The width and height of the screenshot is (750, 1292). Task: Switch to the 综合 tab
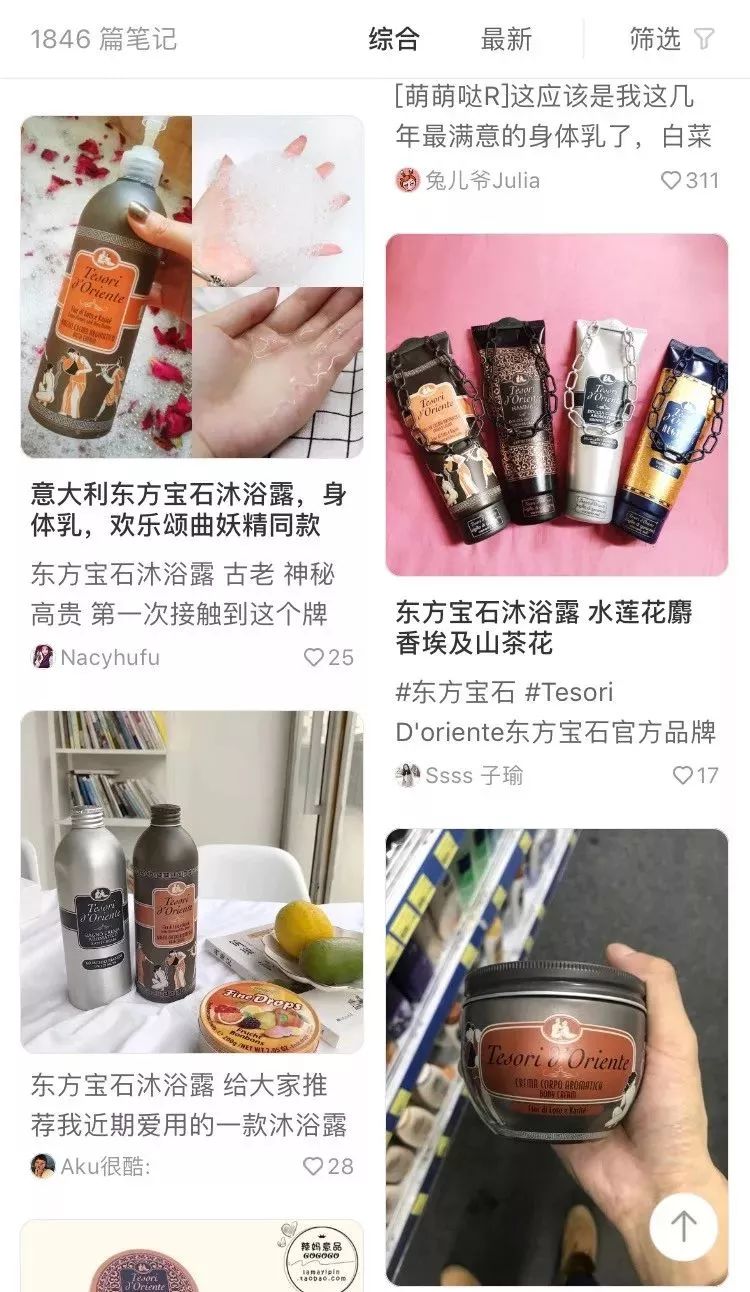coord(394,39)
